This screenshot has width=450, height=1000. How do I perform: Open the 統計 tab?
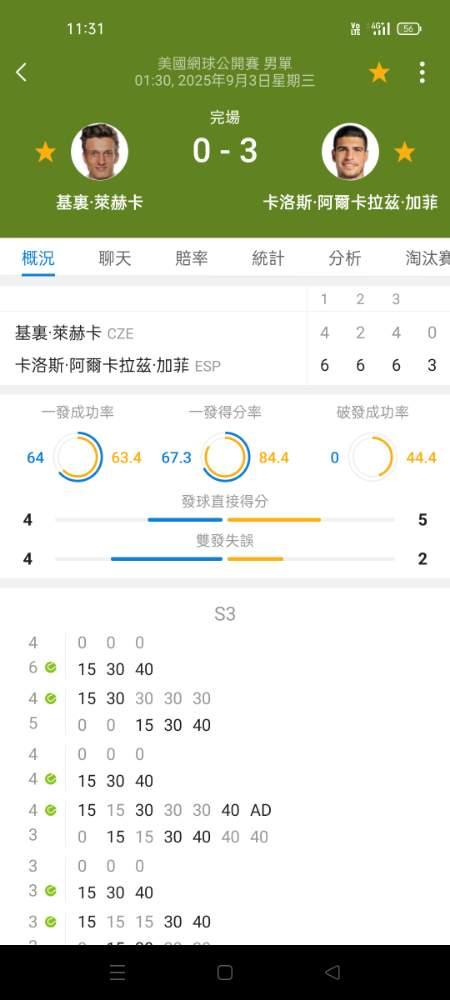[x=268, y=258]
